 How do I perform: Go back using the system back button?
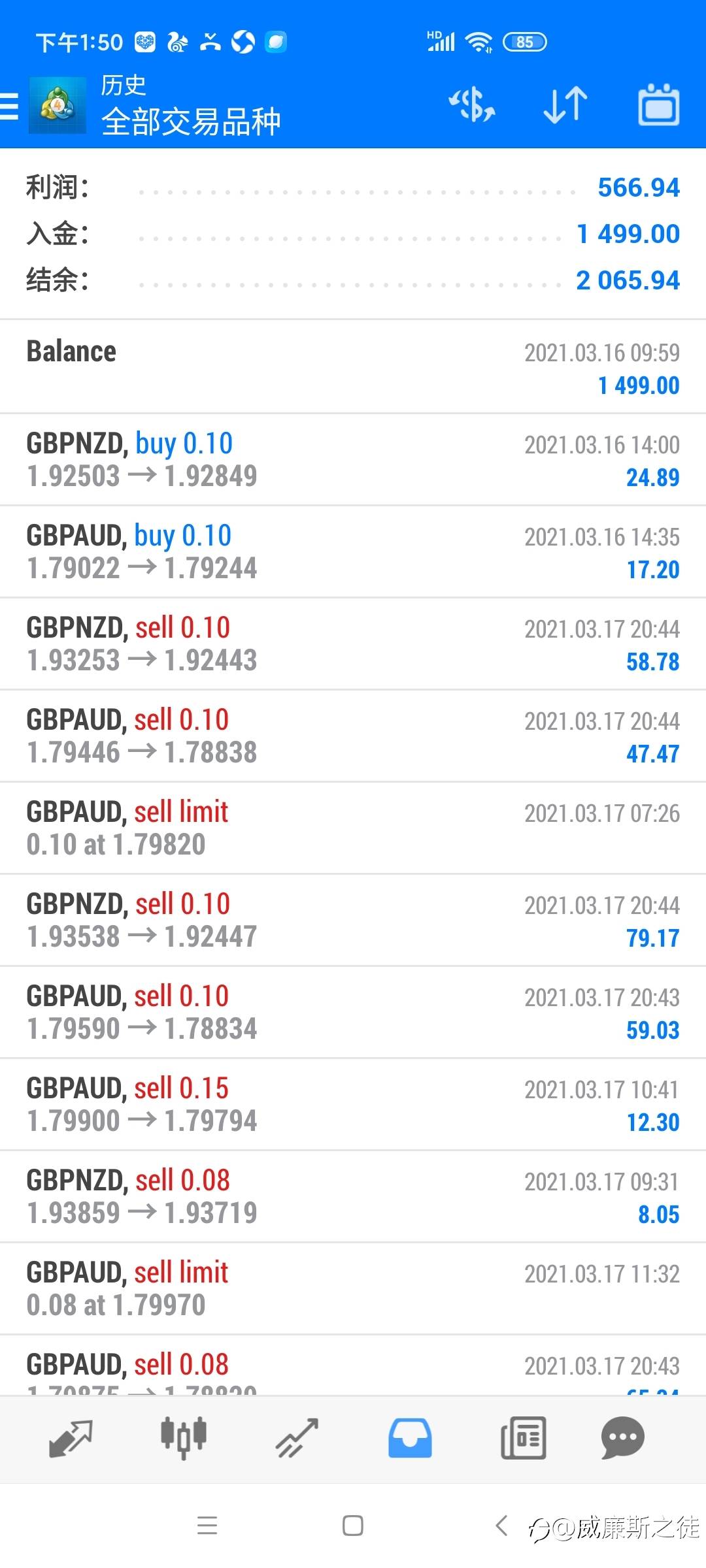tap(501, 1526)
